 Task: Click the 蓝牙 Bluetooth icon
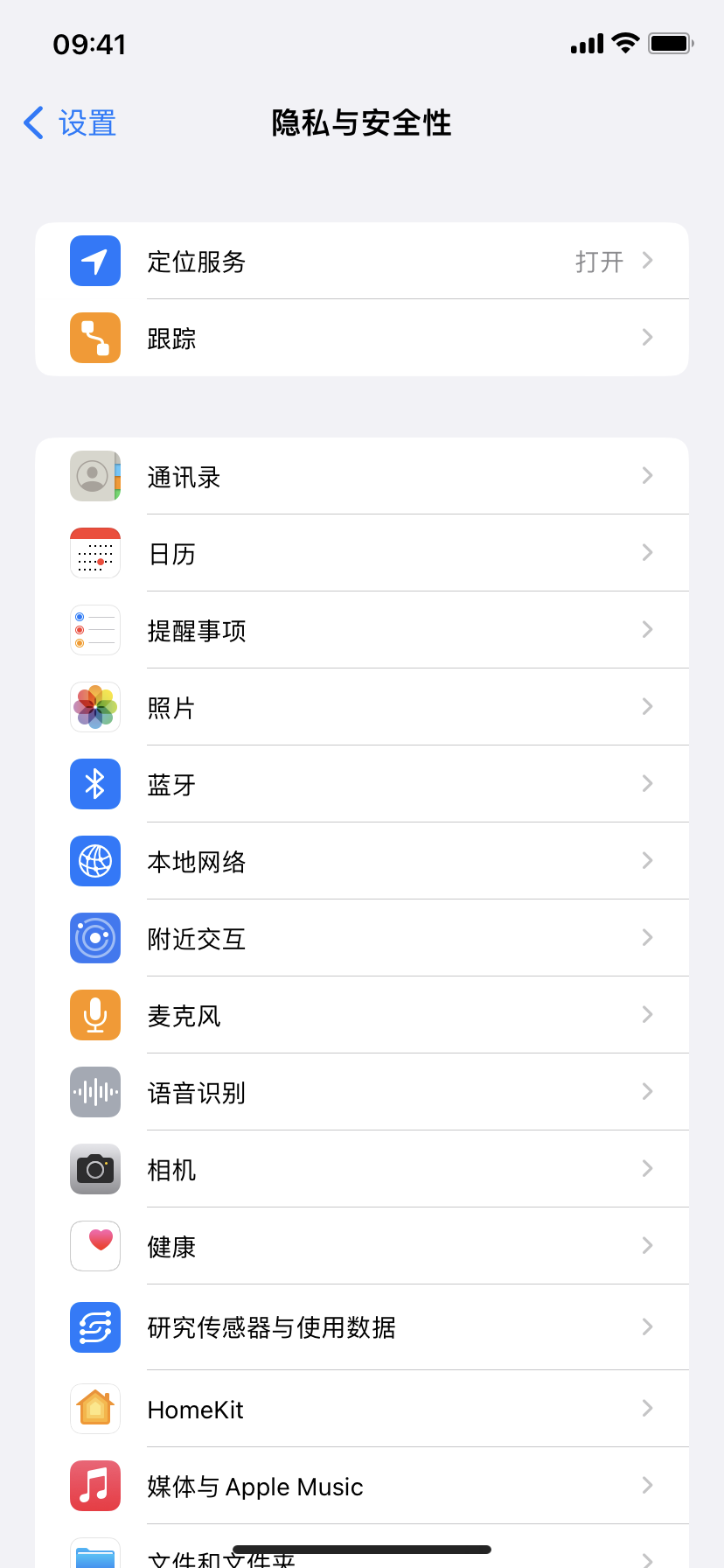click(x=94, y=784)
